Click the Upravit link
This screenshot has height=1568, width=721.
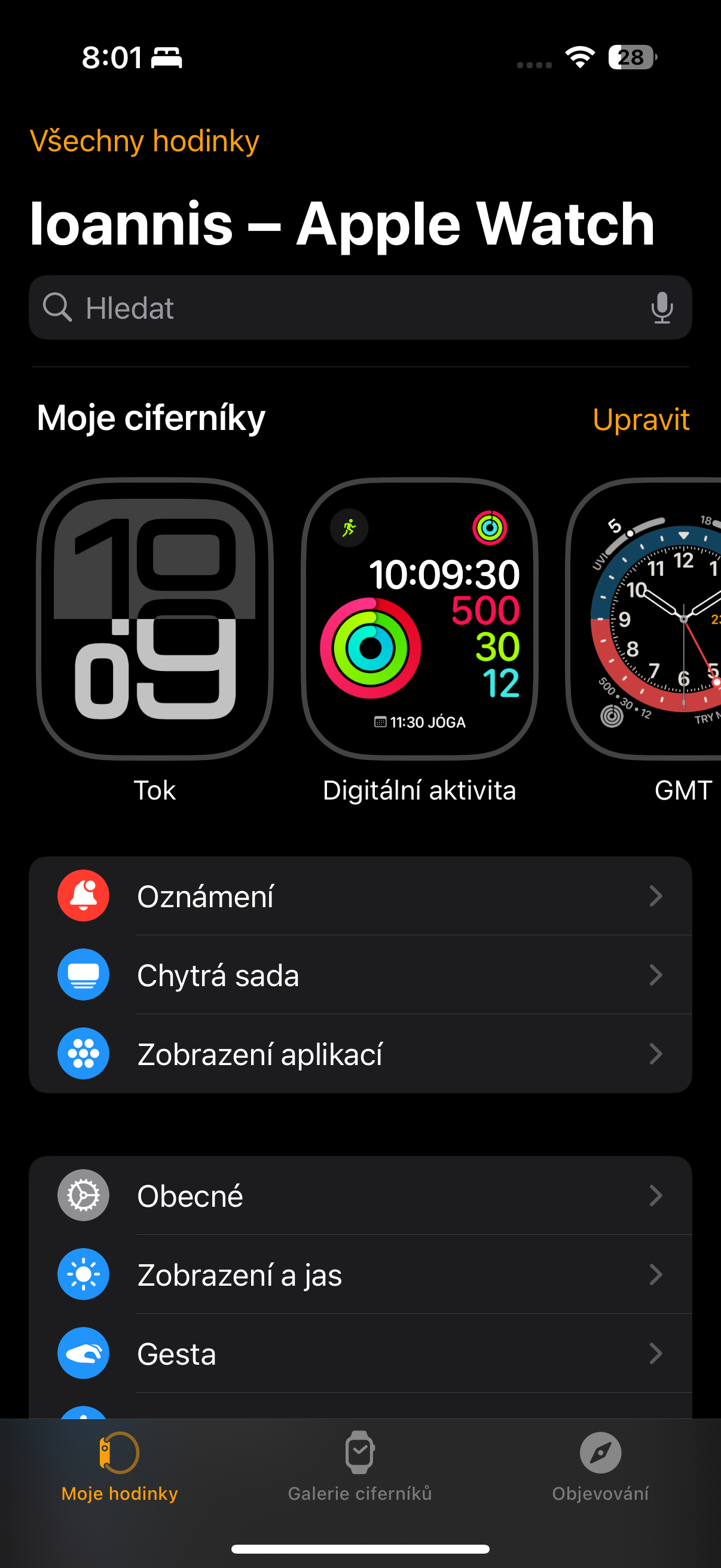[641, 419]
